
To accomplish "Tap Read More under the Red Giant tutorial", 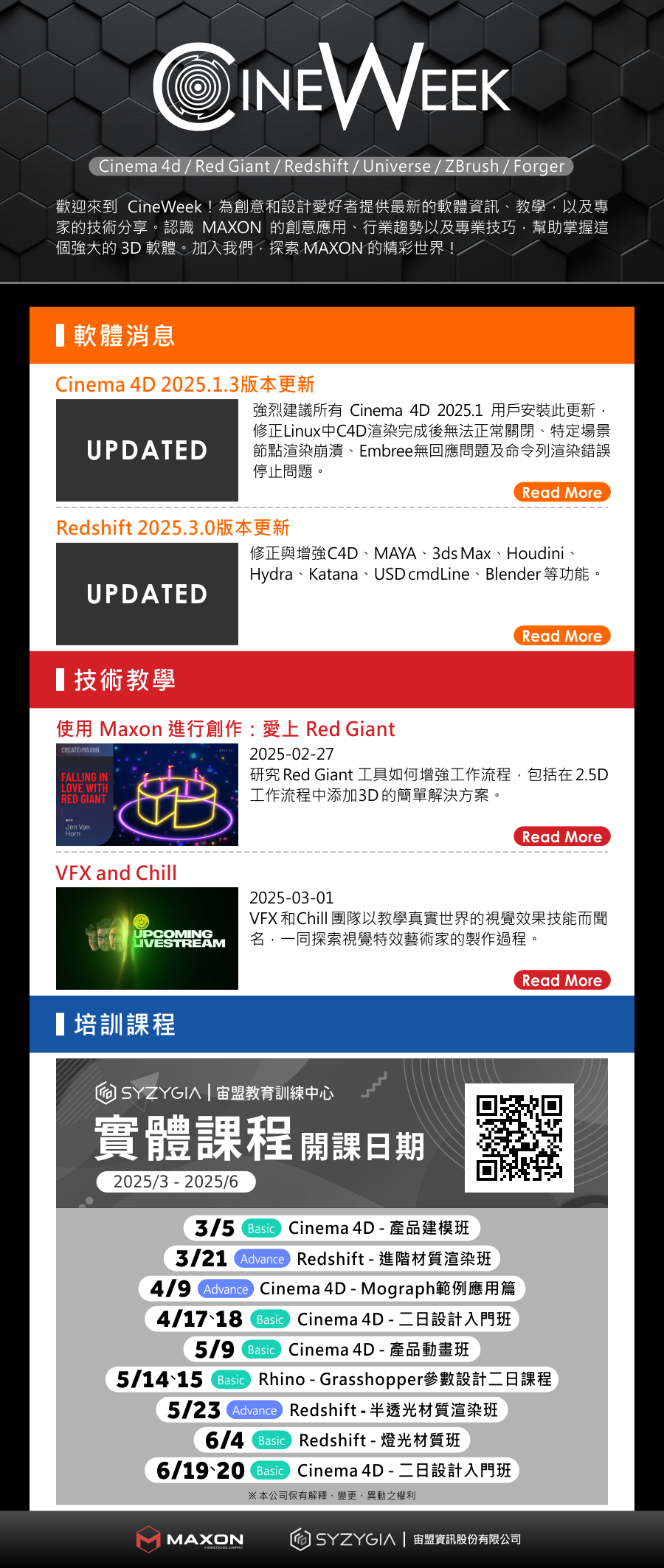I will pos(561,837).
